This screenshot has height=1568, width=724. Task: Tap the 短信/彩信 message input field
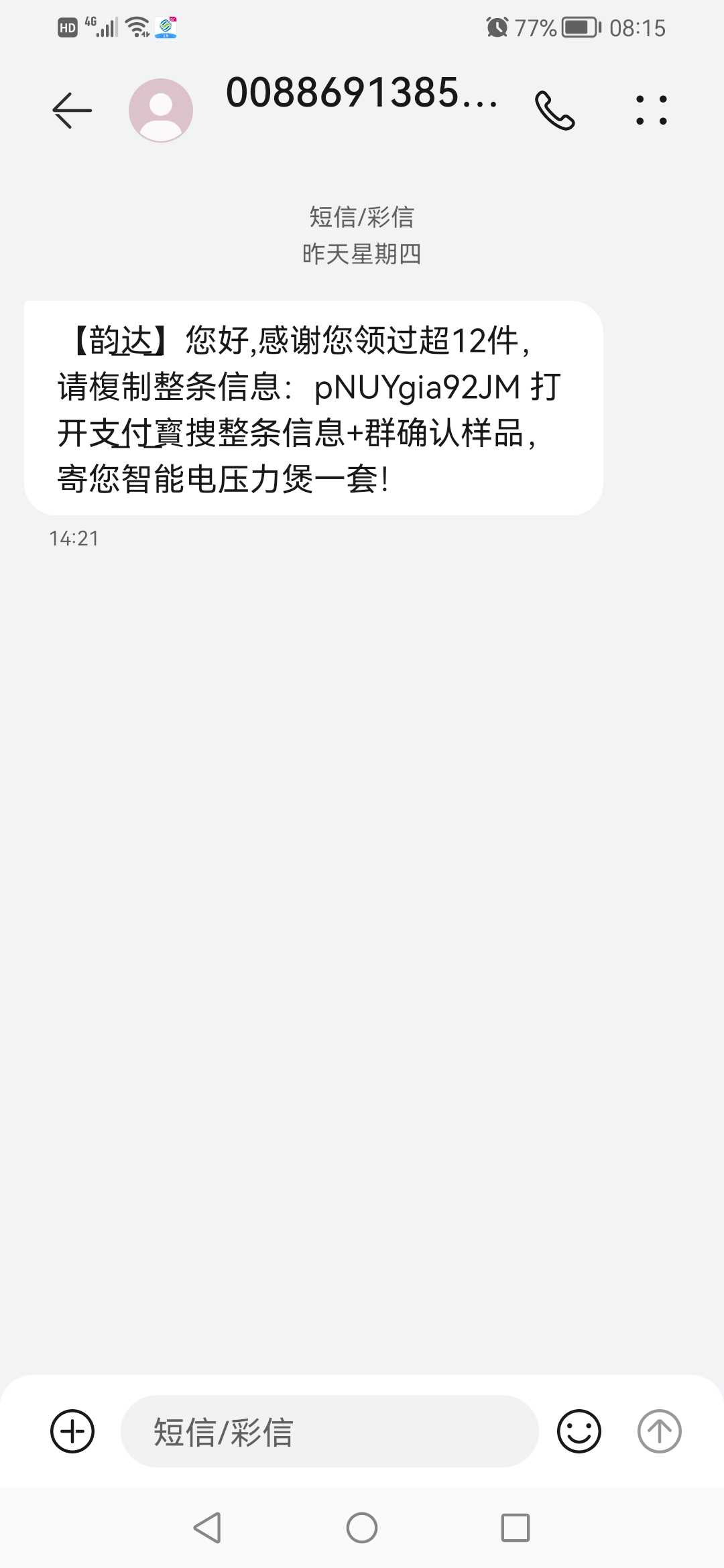click(x=329, y=1431)
